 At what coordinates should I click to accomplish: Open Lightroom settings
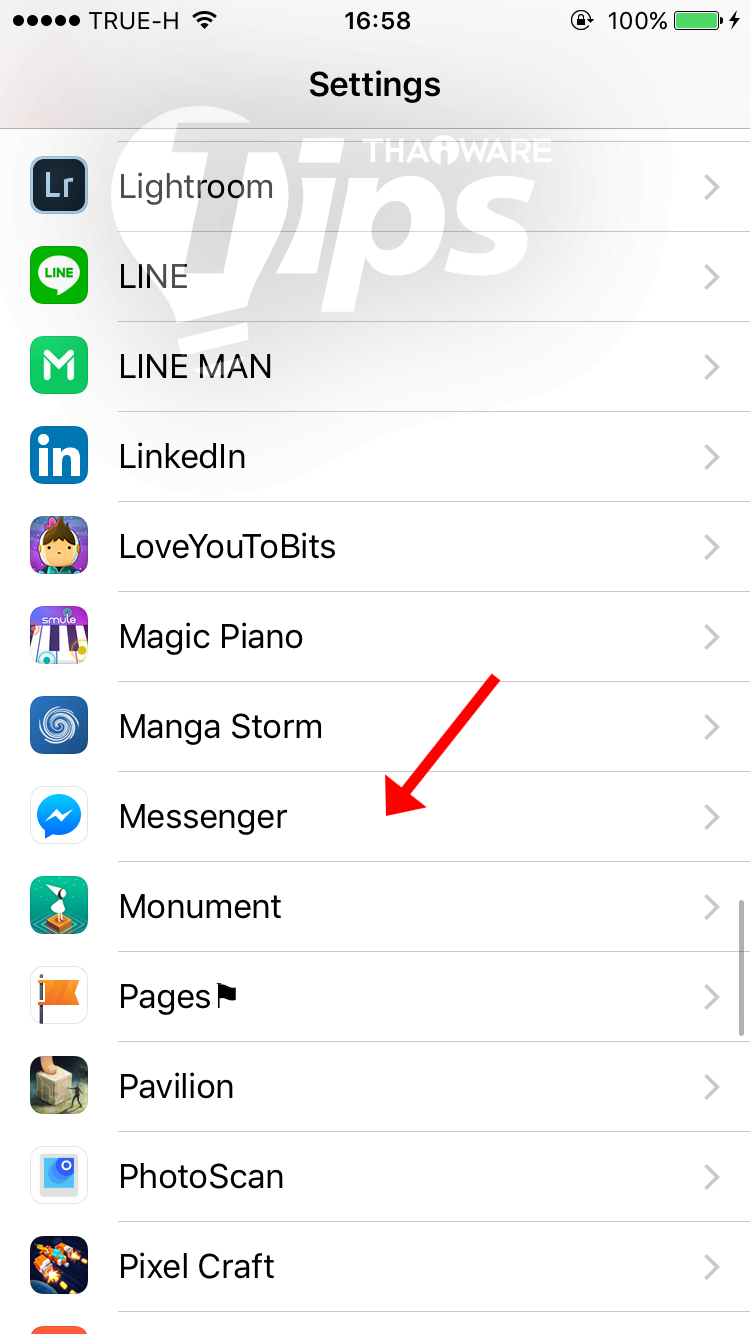coord(375,187)
